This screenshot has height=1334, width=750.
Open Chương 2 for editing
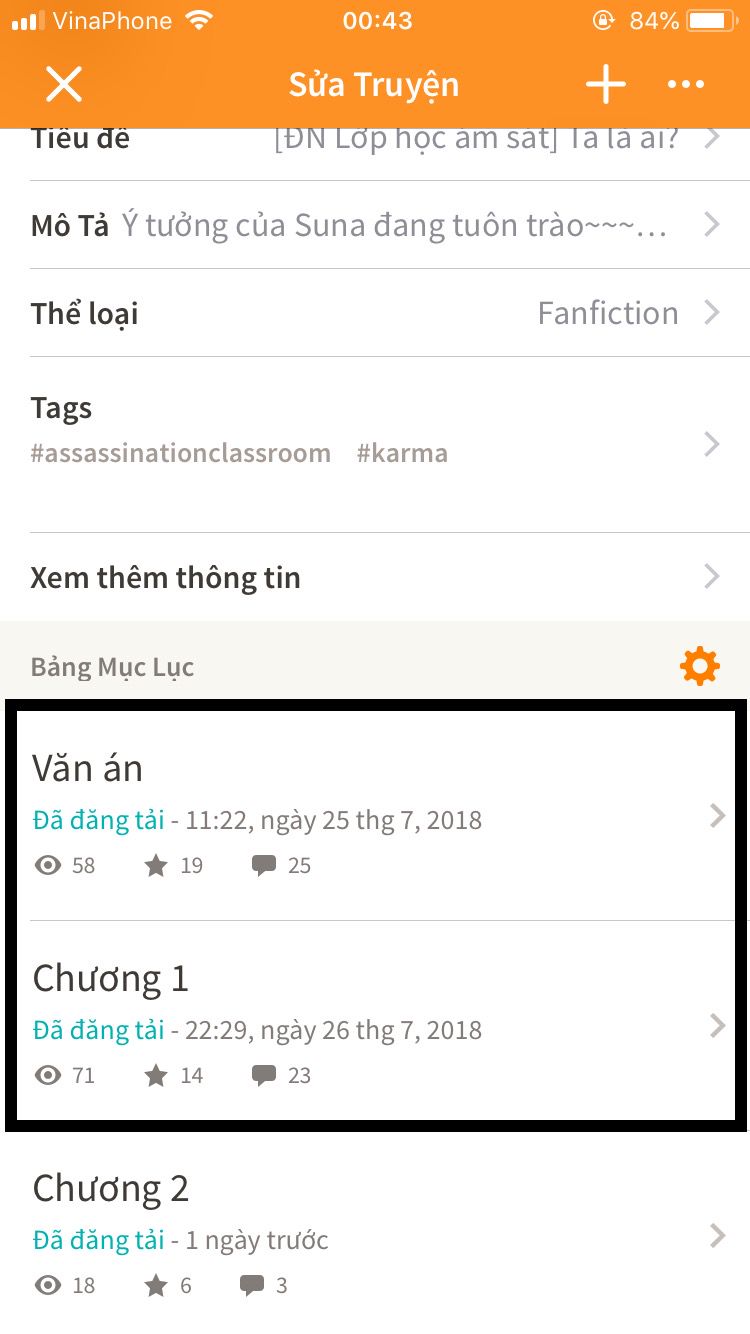[375, 1237]
